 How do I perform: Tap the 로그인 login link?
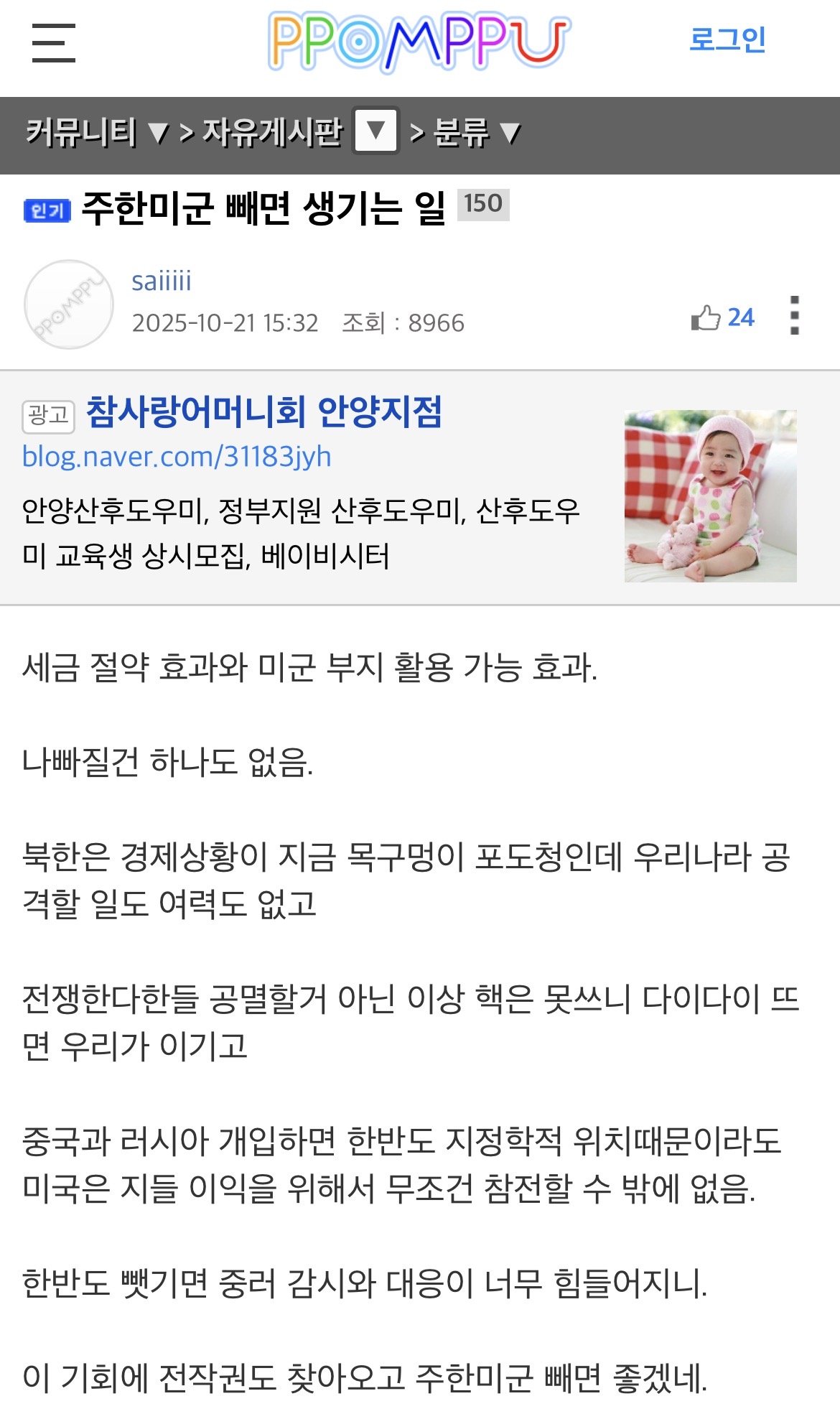point(727,40)
